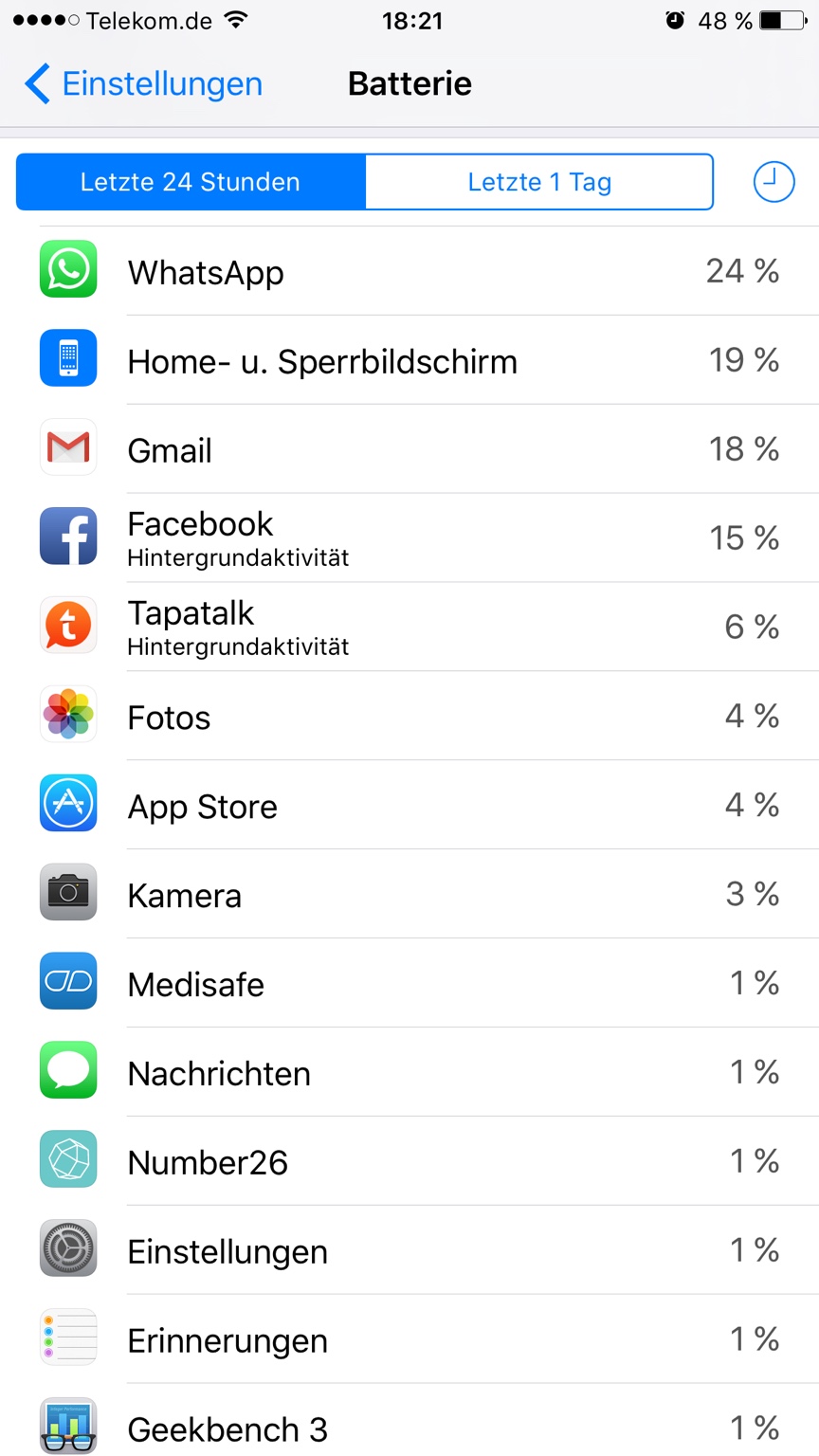Select the Letzte 24 Stunden segment
This screenshot has width=819, height=1456.
(191, 182)
